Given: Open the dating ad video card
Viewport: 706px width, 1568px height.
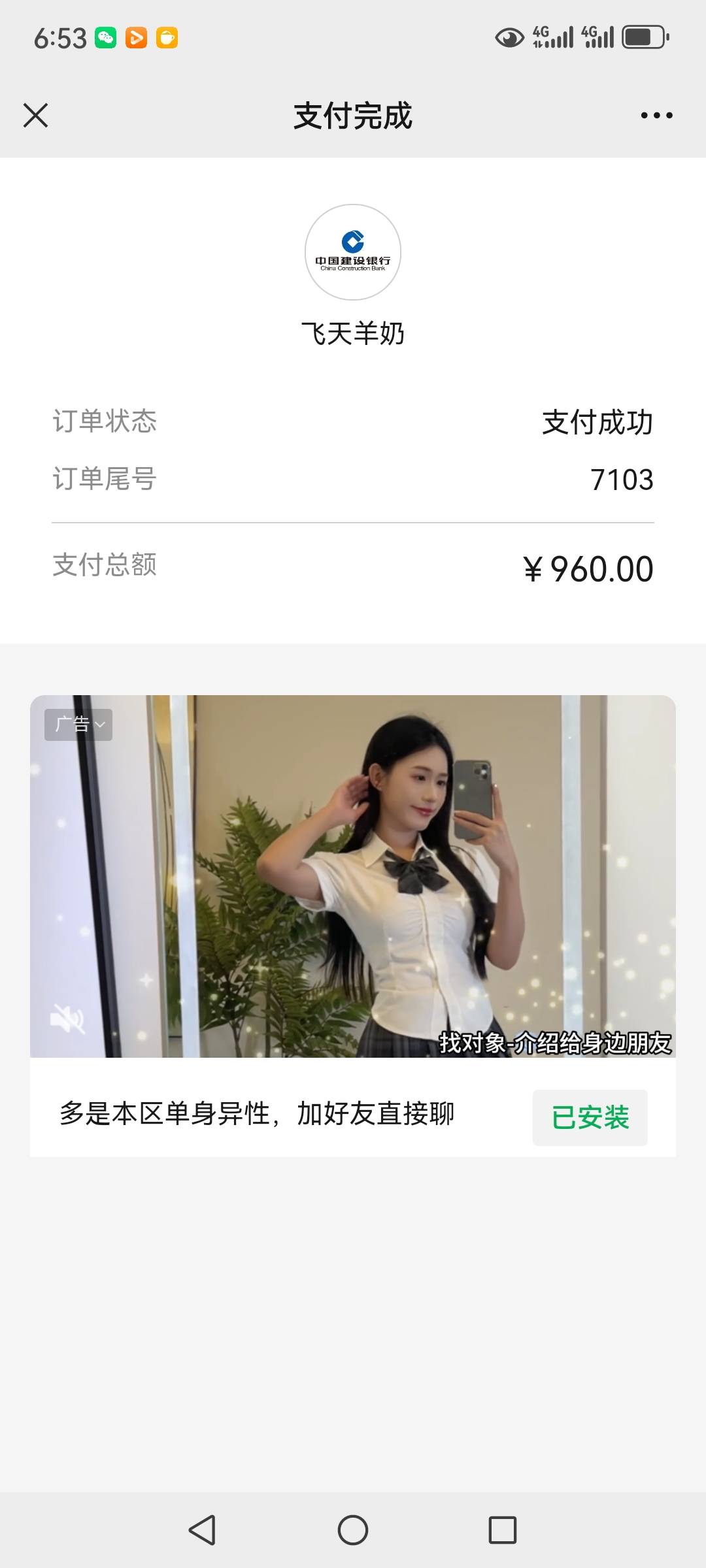Looking at the screenshot, I should coord(353,875).
